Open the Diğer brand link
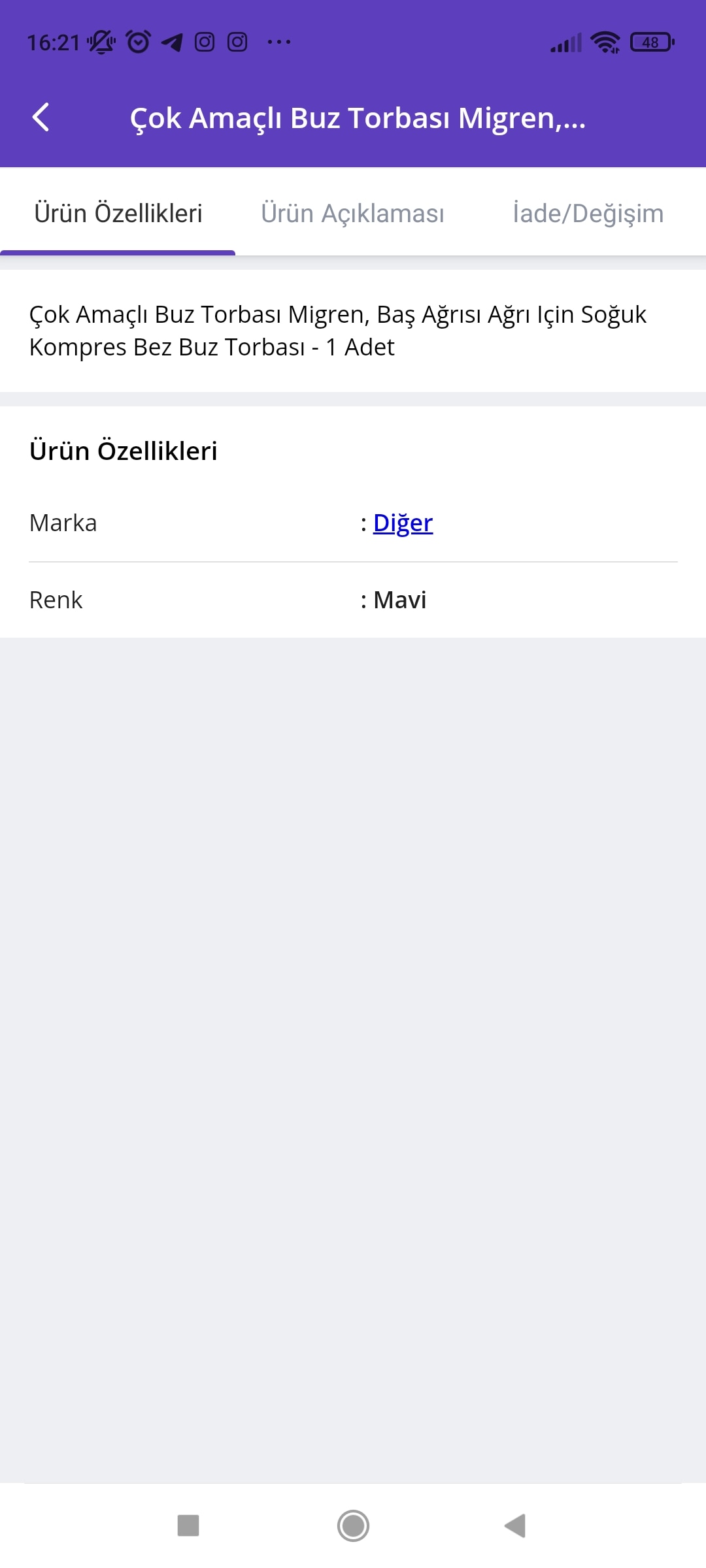706x1568 pixels. pos(403,523)
